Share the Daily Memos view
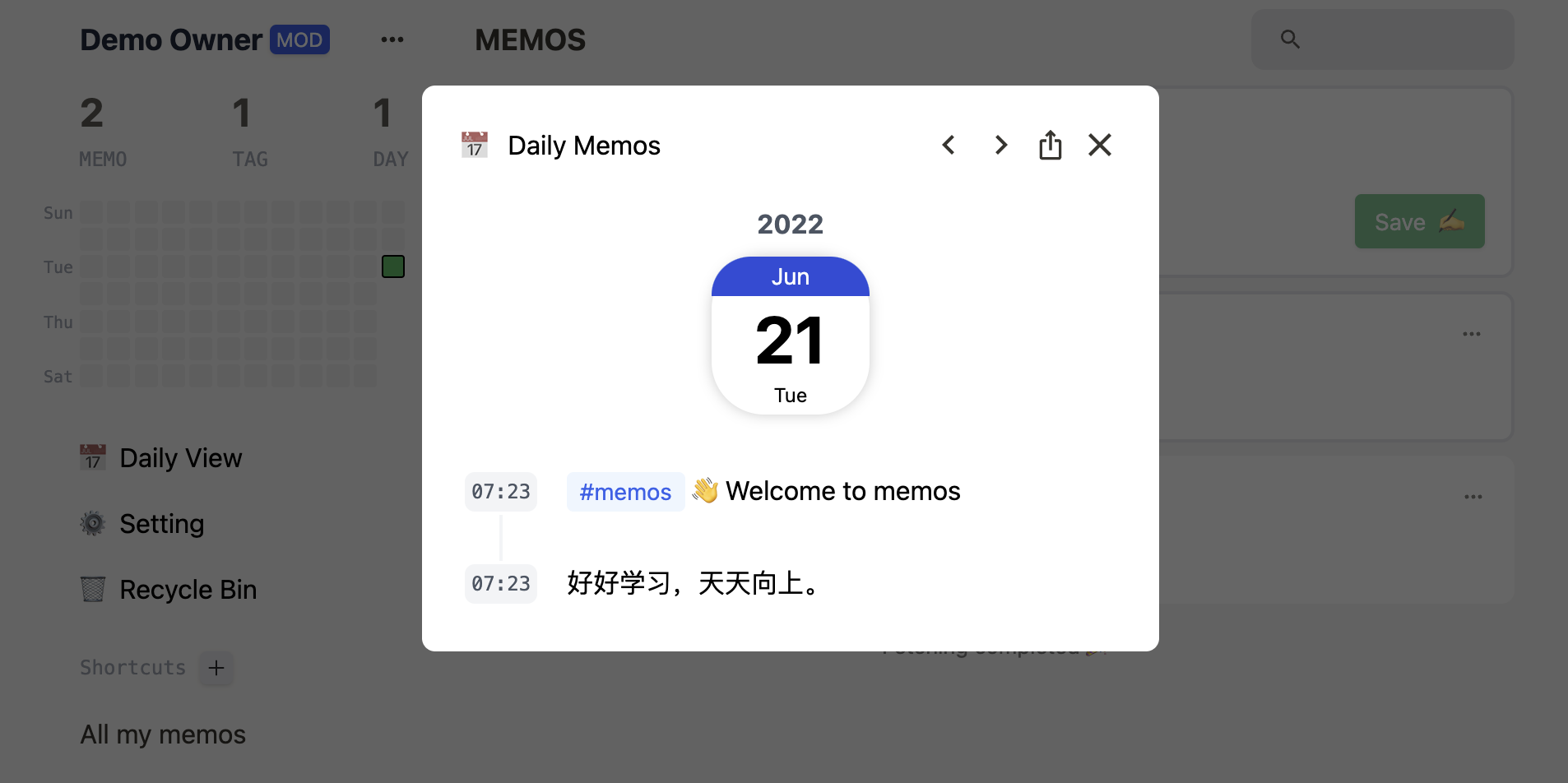The height and width of the screenshot is (783, 1568). tap(1050, 146)
